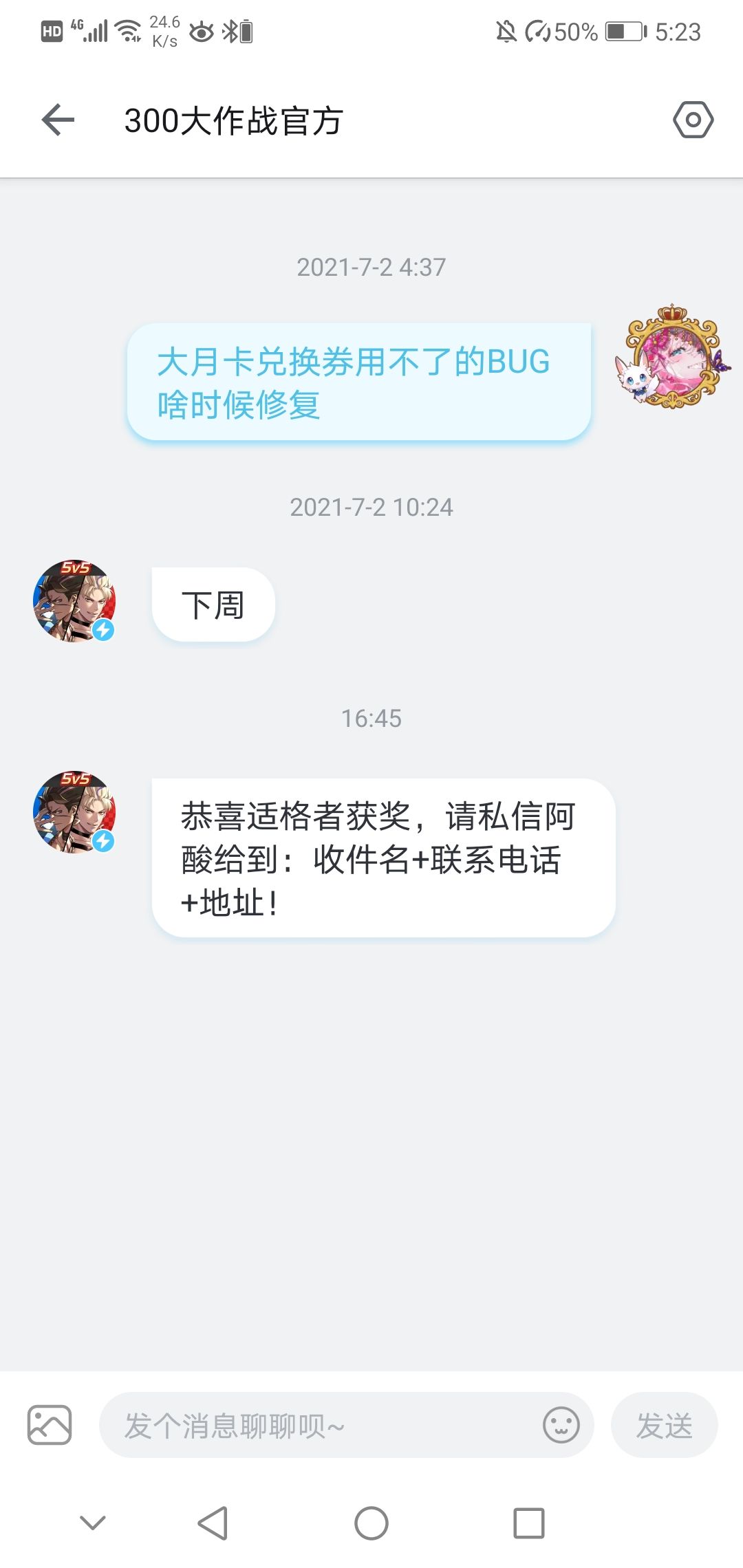This screenshot has width=743, height=1568.
Task: Go back from the 300大作战官方 chat
Action: tap(58, 120)
